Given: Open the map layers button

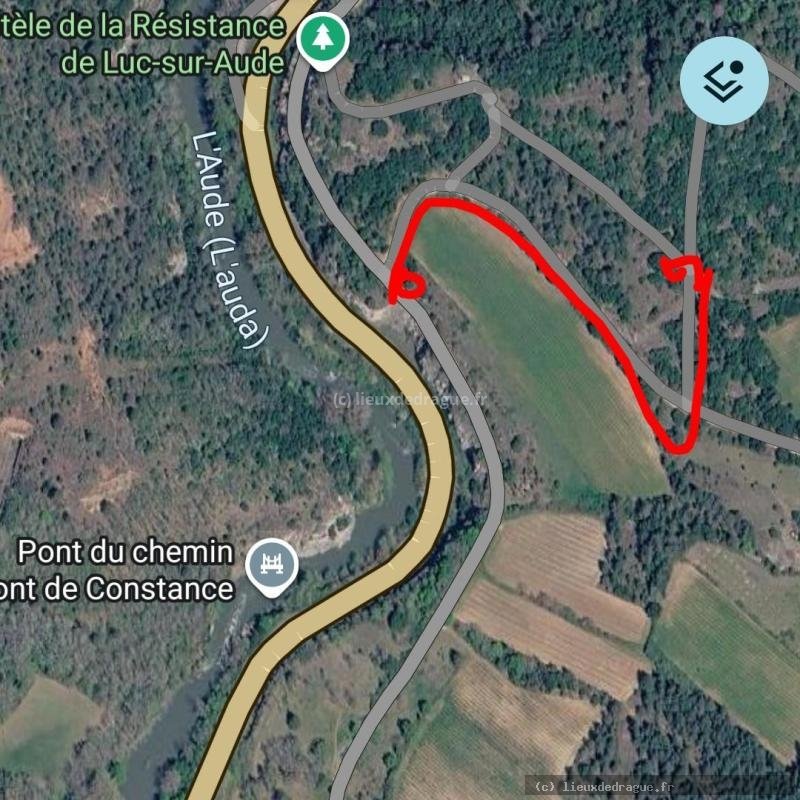Looking at the screenshot, I should pyautogui.click(x=724, y=81).
